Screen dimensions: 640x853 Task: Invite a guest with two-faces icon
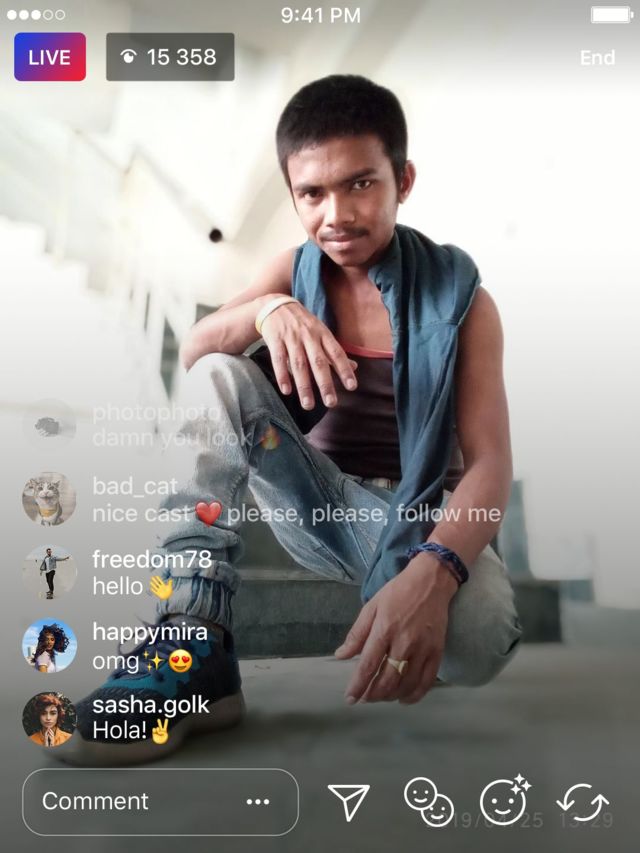click(x=428, y=802)
